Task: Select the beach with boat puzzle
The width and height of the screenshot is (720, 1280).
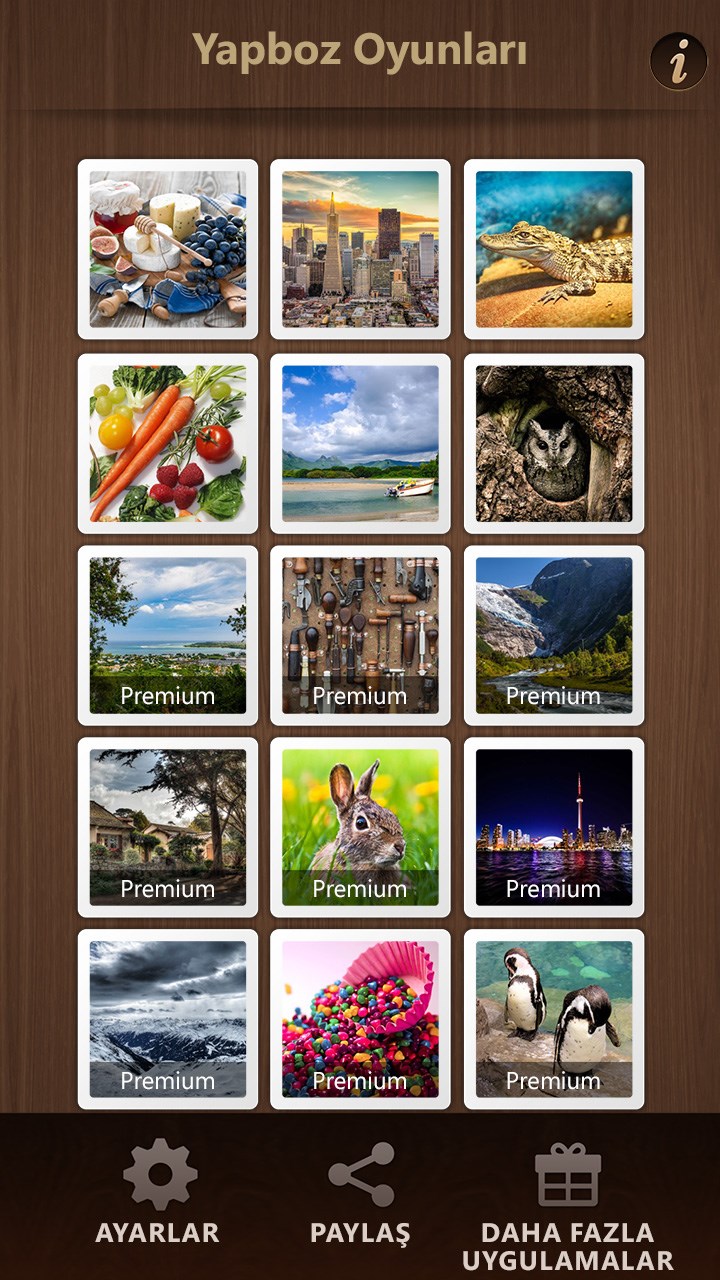Action: pos(360,443)
